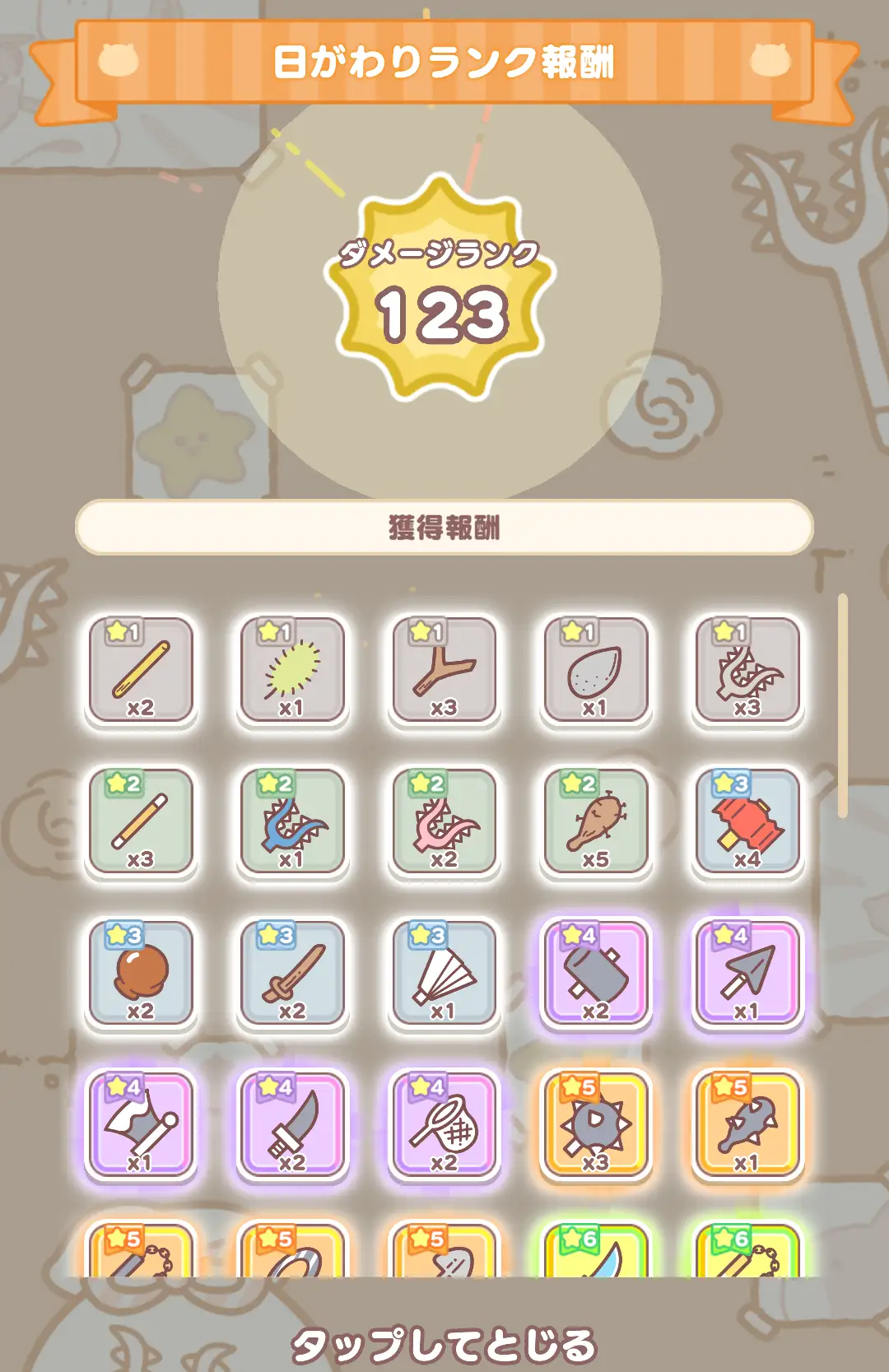This screenshot has height=1372, width=889.
Task: Select the 3-star wooden sword x2 item
Action: click(292, 973)
